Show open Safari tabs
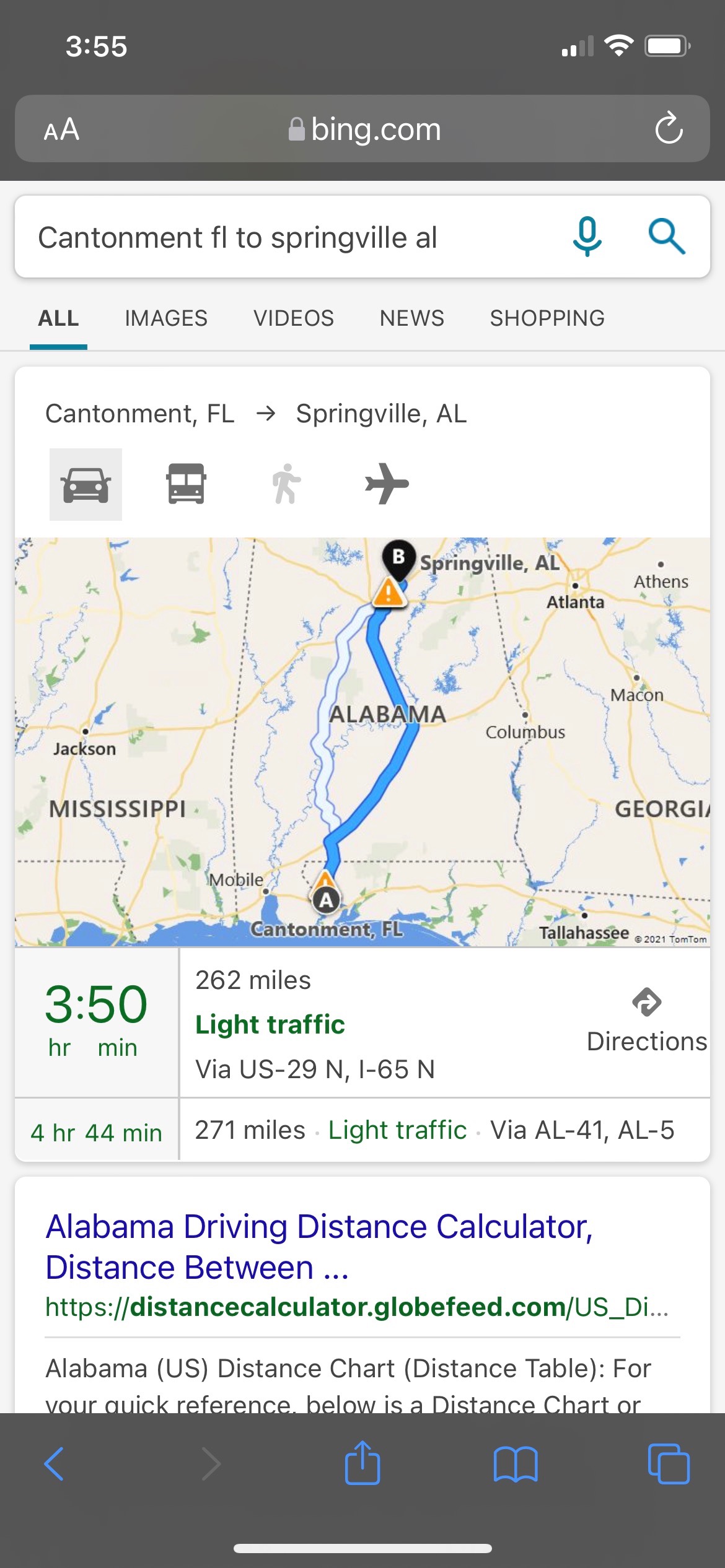 coord(669,1464)
